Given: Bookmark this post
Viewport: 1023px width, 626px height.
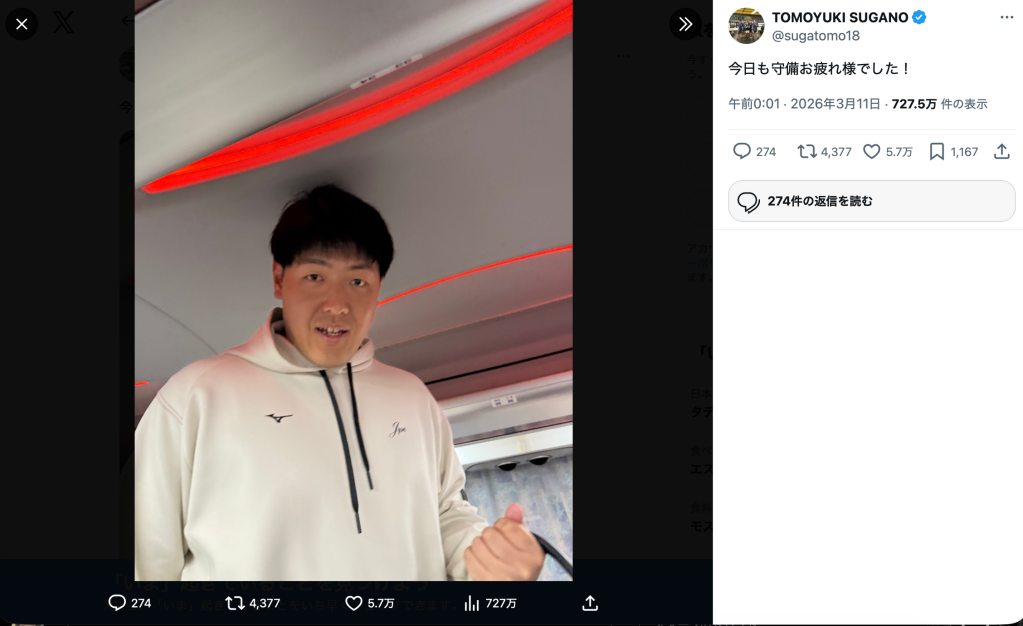Looking at the screenshot, I should pyautogui.click(x=953, y=151).
